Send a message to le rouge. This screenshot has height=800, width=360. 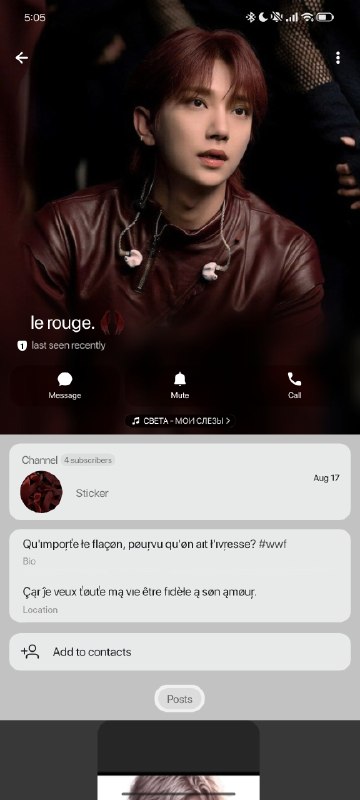tap(65, 385)
